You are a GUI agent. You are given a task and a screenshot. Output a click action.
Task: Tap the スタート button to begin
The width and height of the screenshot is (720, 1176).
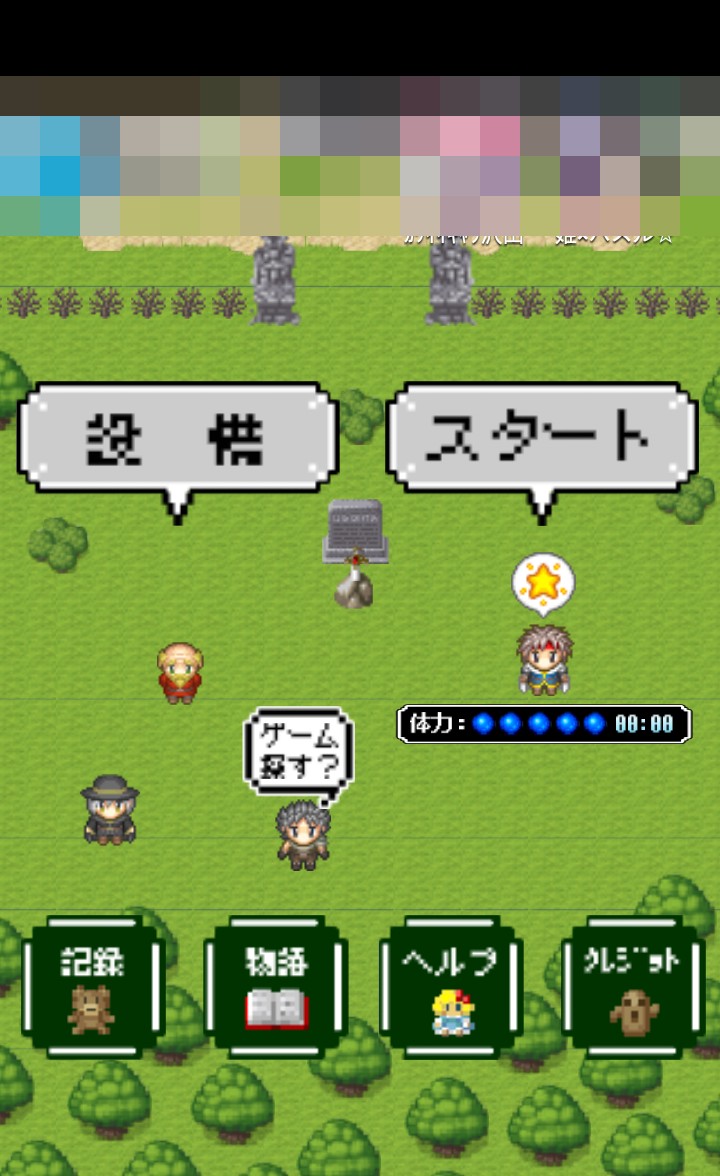tap(541, 438)
